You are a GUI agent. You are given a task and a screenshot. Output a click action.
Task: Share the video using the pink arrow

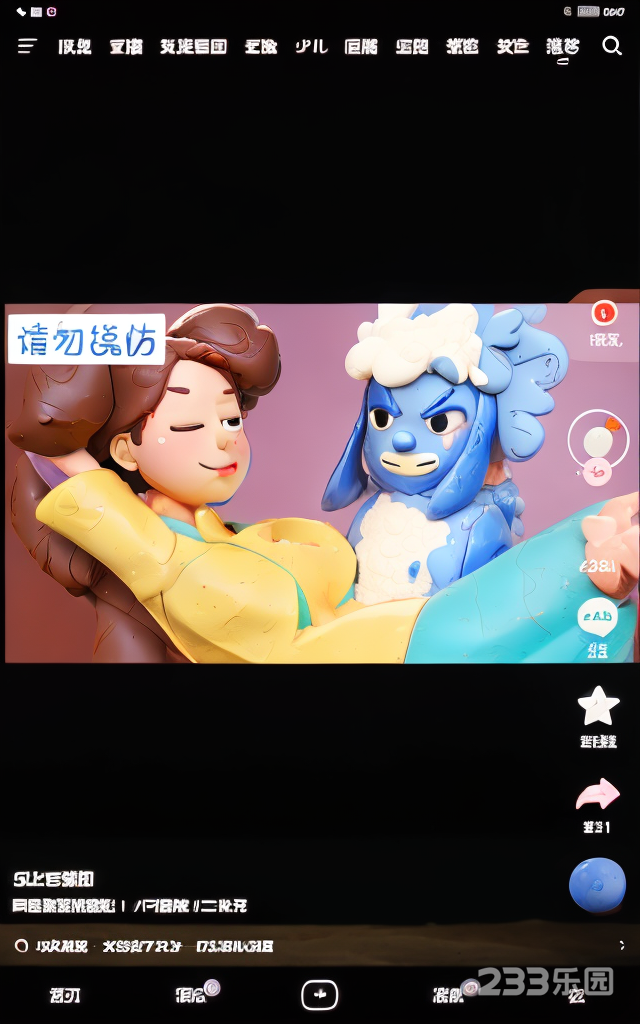(x=598, y=796)
